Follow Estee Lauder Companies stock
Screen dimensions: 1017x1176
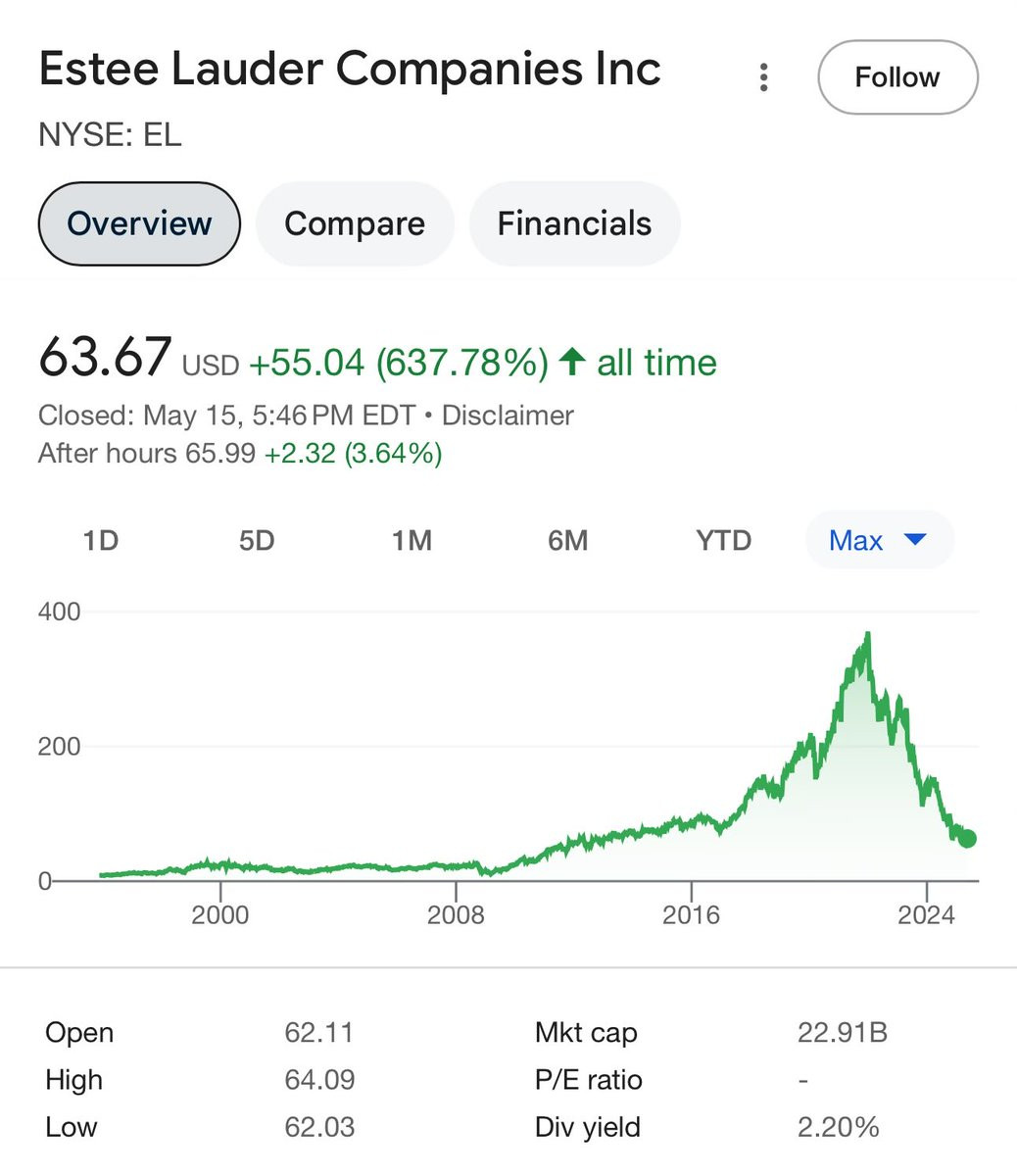(x=896, y=77)
